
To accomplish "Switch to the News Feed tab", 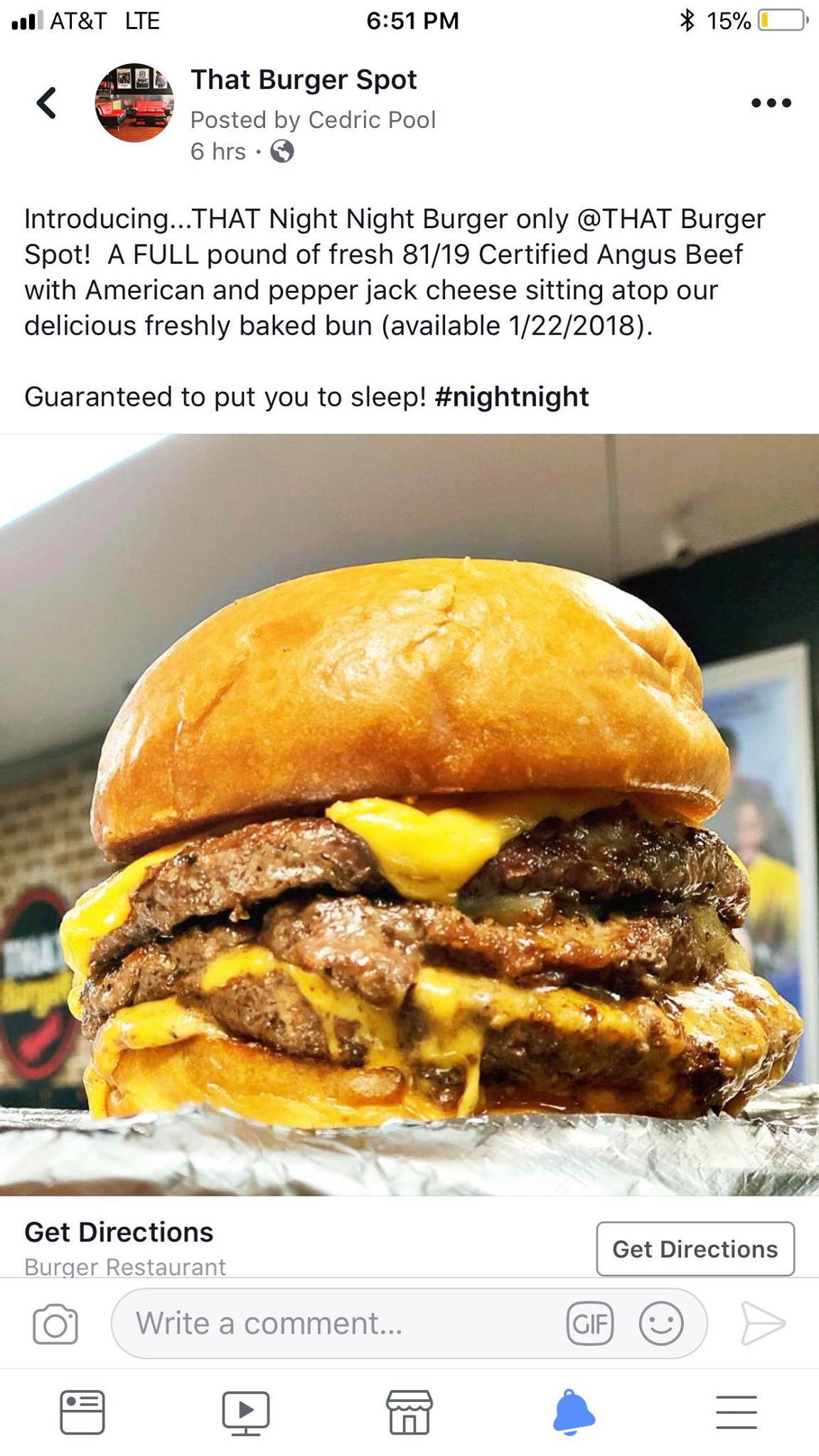I will 82,1412.
